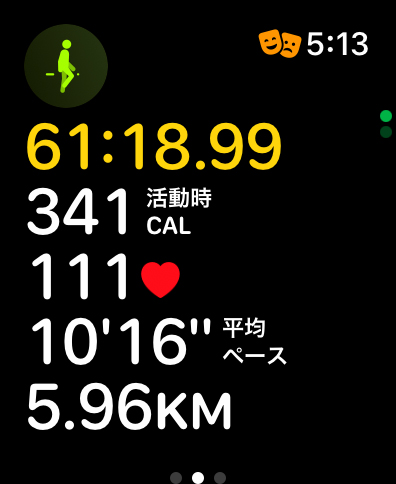Tap the page indicator dots

click(x=198, y=477)
